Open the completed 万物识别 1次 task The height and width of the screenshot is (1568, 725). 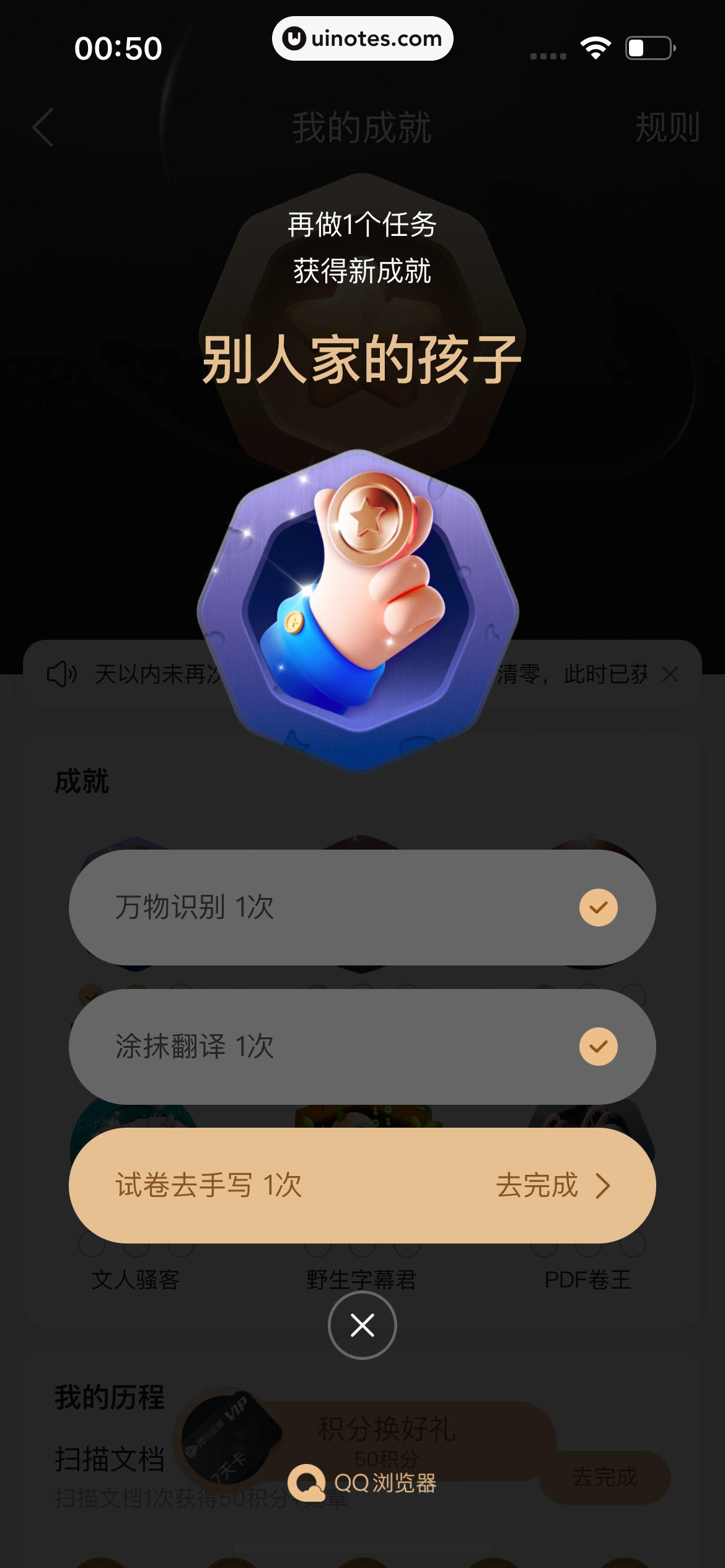(x=362, y=907)
